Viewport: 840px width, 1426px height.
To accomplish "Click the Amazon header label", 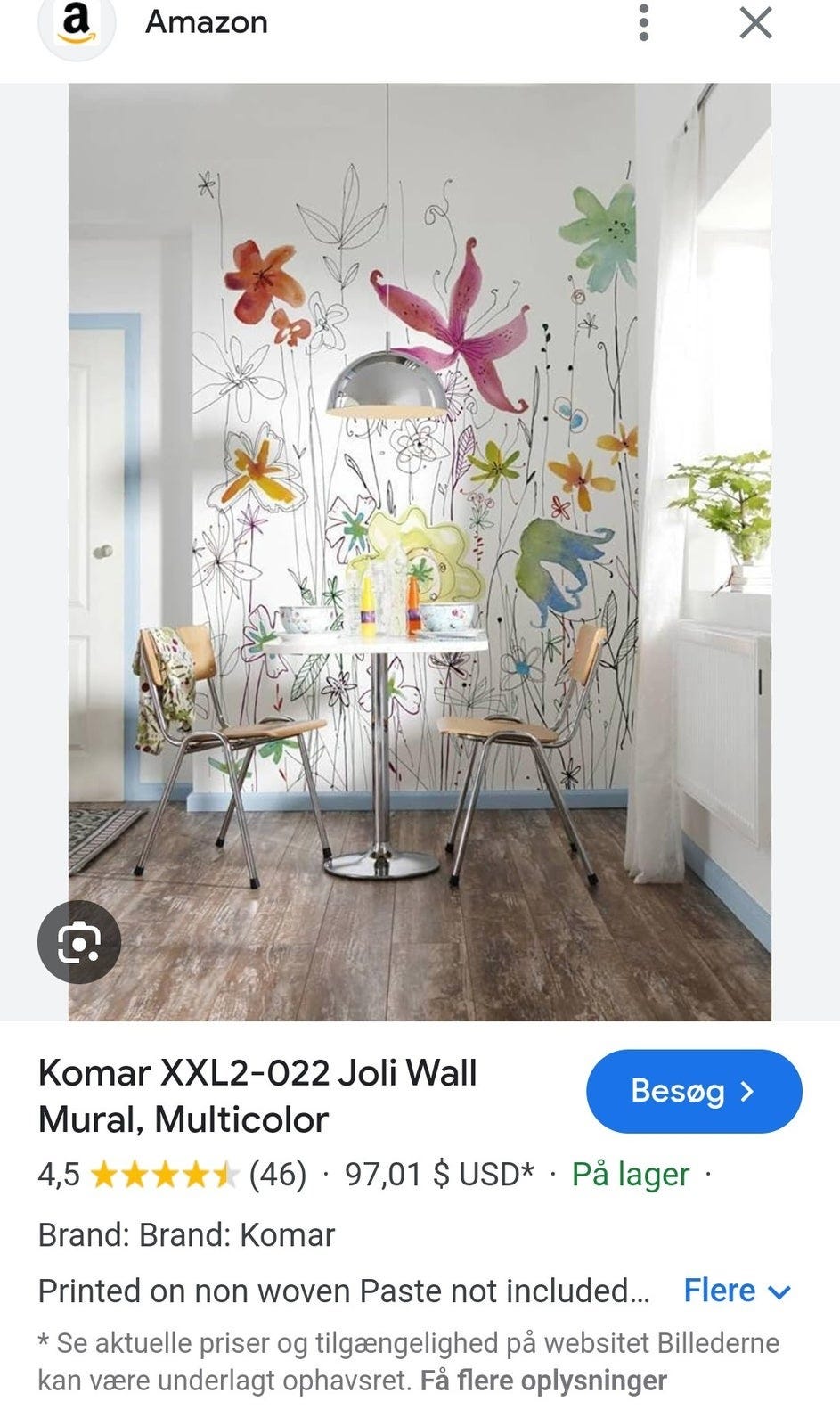I will (x=206, y=23).
